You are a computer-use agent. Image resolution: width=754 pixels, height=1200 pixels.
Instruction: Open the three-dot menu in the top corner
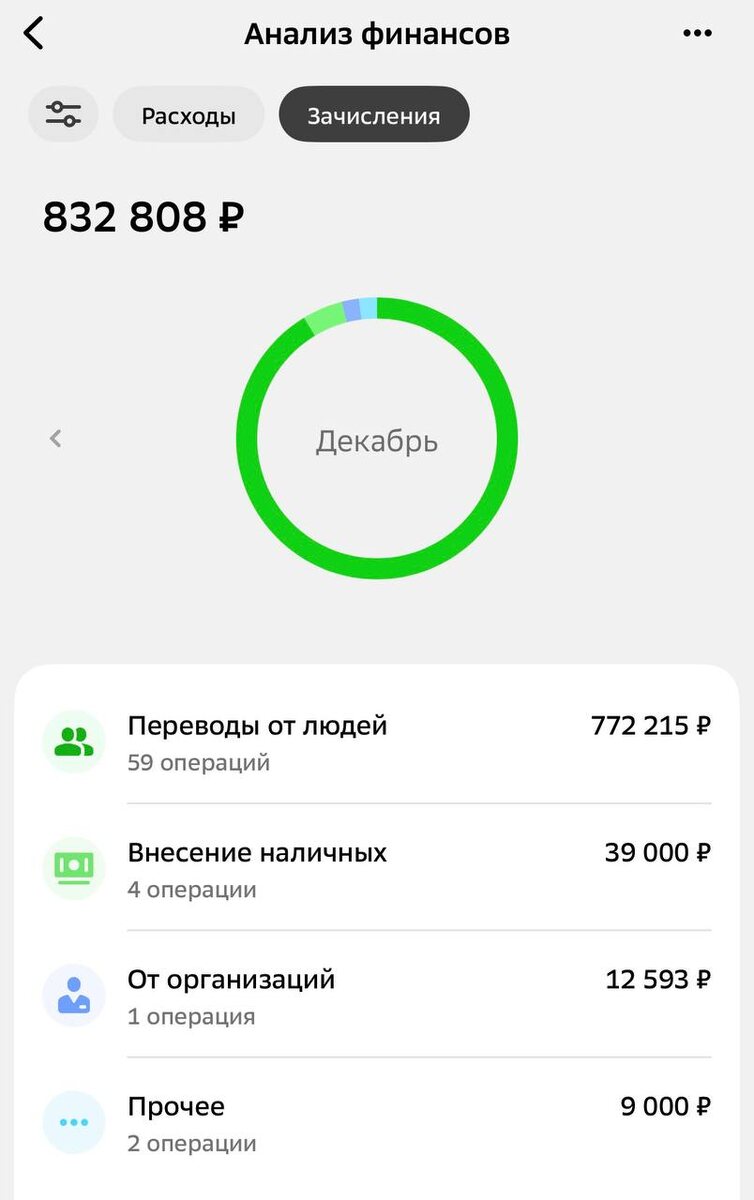696,32
